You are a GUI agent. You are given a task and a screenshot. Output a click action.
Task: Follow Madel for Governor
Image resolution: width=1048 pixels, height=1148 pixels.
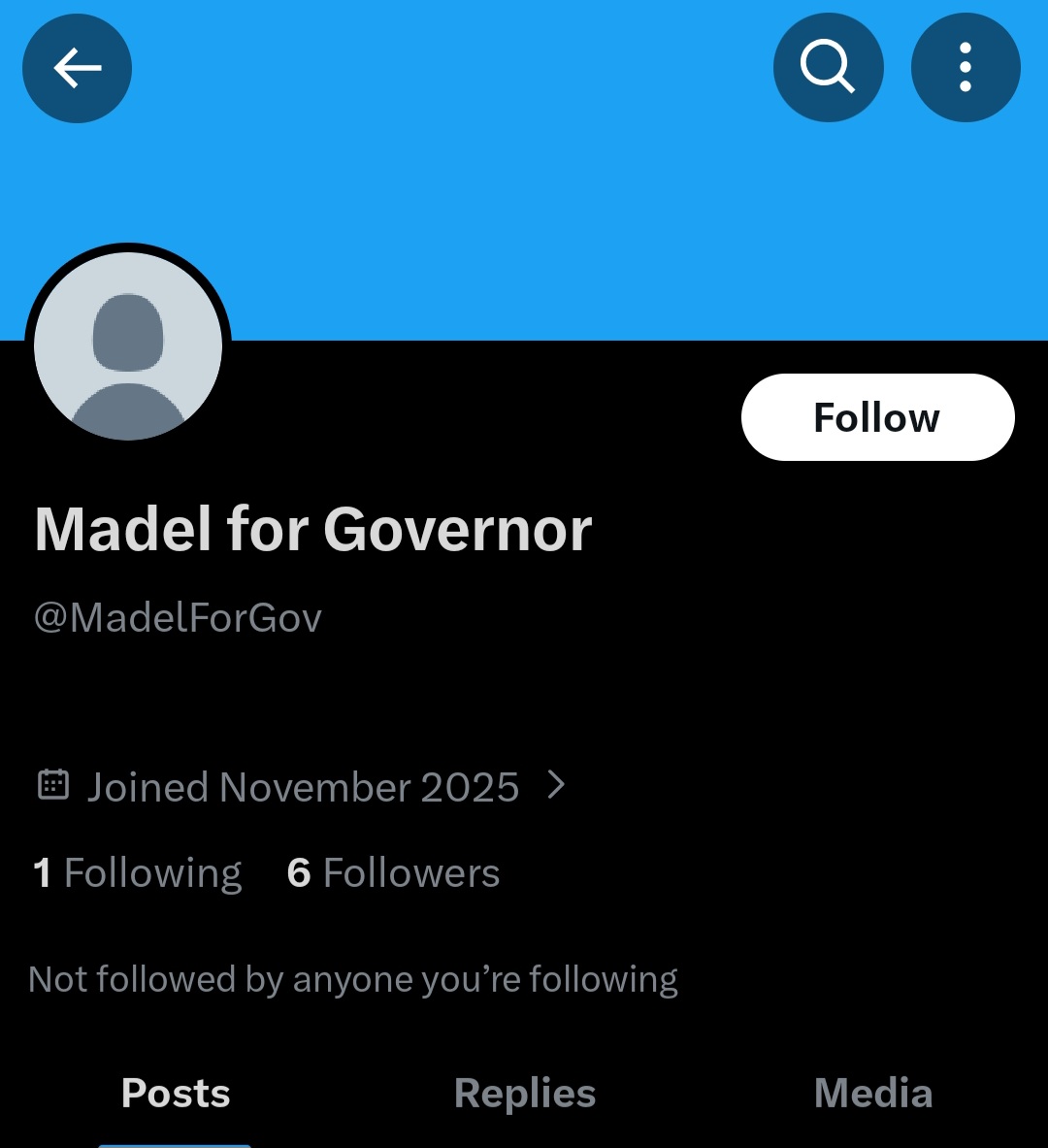(x=877, y=417)
